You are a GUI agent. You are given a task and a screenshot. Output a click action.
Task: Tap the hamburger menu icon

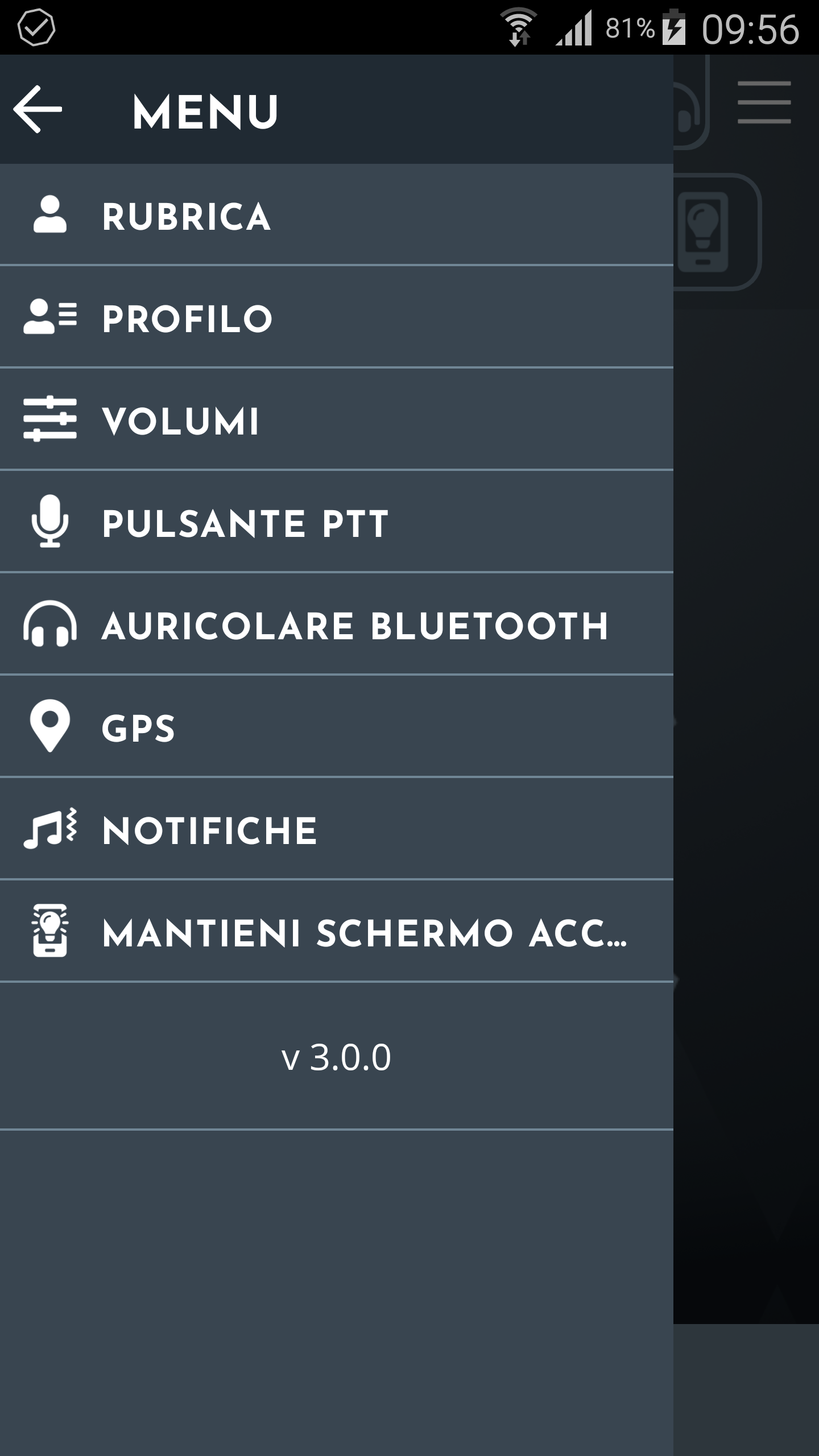point(764,102)
